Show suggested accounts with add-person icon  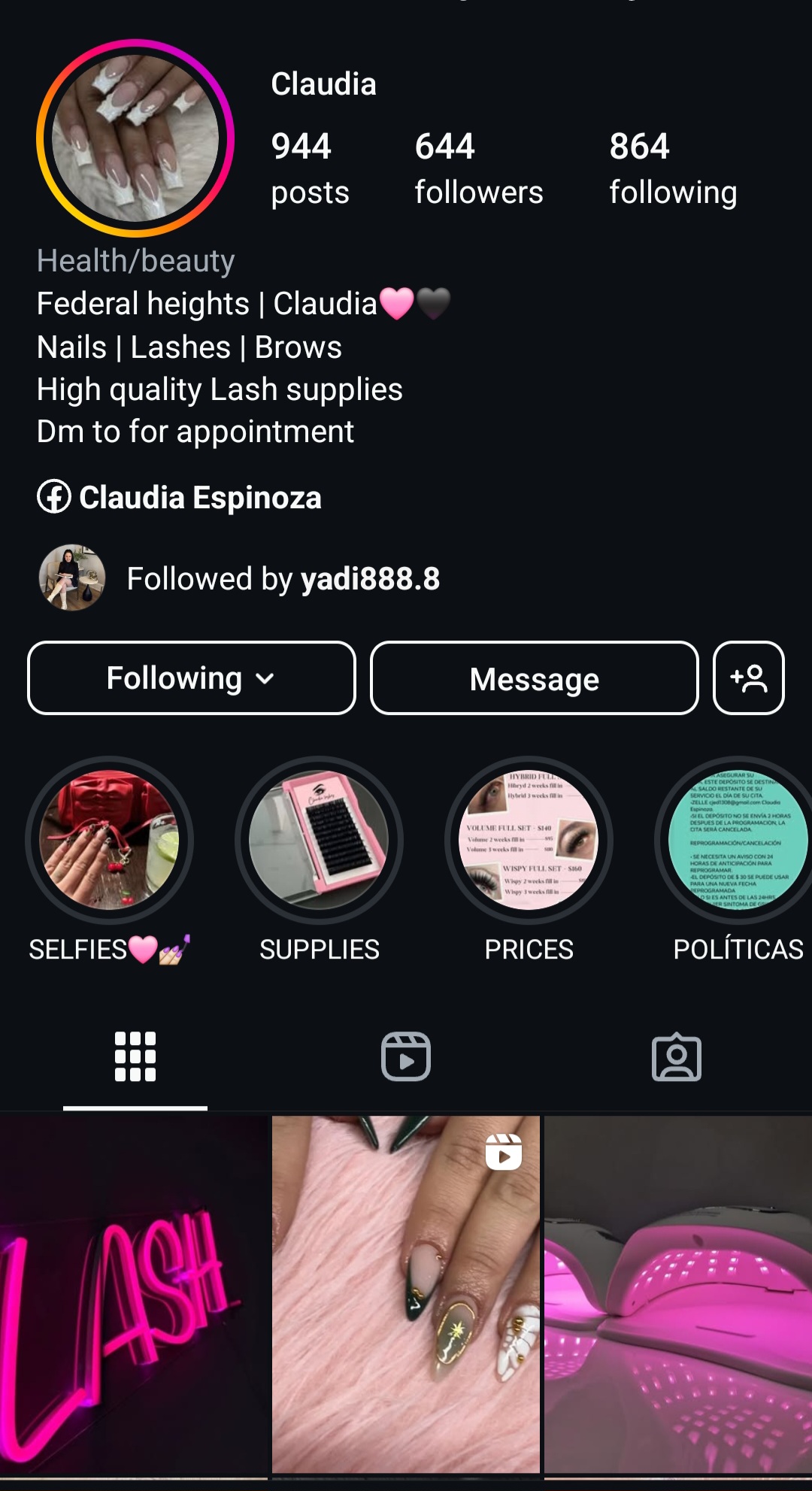[x=749, y=678]
